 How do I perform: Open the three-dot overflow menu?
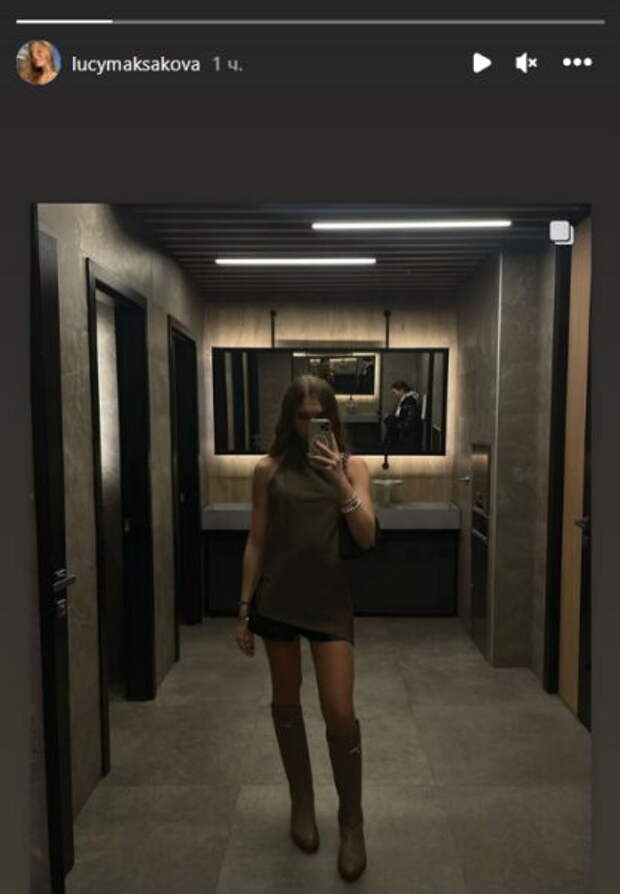pos(577,63)
